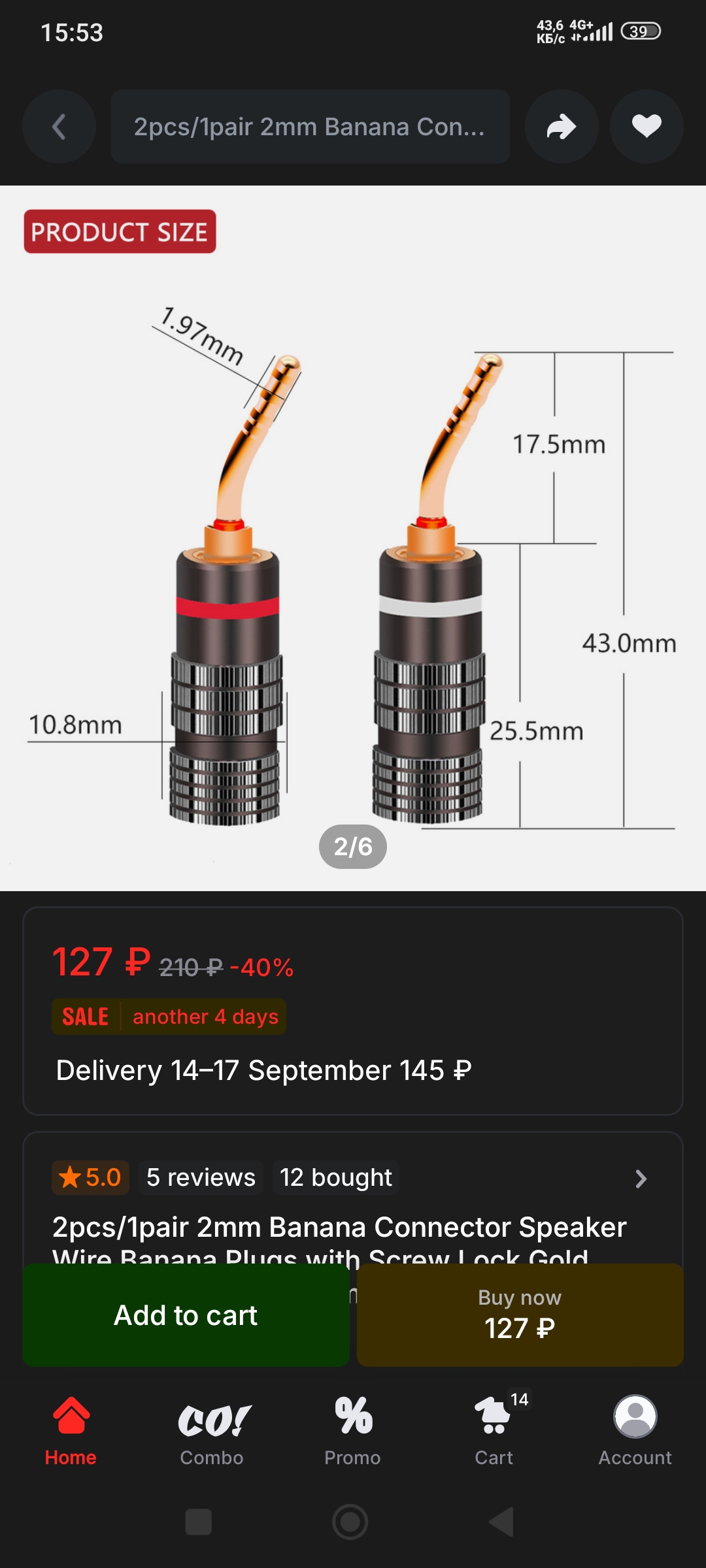Add the banana connectors to cart
This screenshot has width=706, height=1568.
point(186,1315)
